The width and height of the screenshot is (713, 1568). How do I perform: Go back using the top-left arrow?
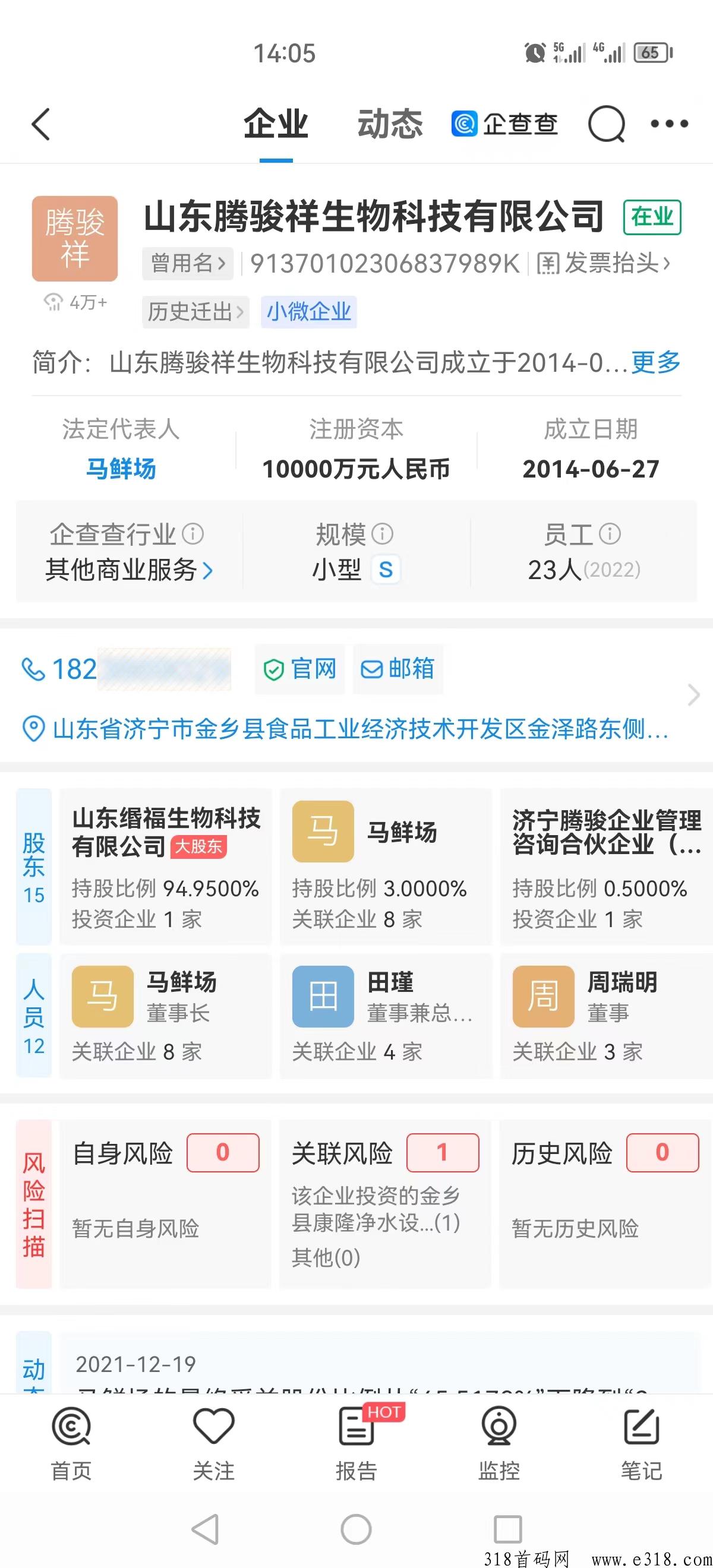click(41, 124)
